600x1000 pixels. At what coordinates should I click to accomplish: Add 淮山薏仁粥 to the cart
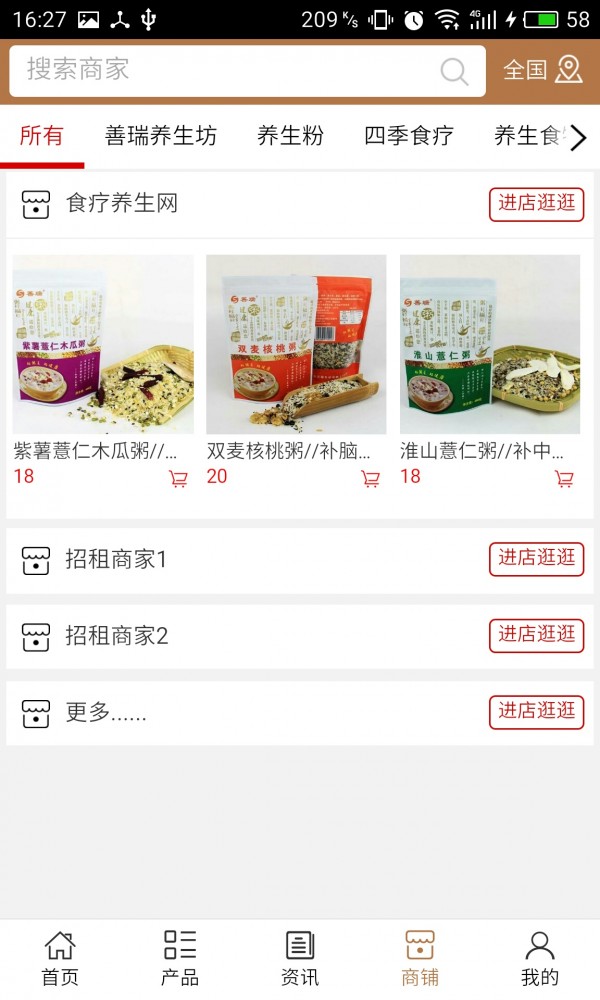(564, 479)
